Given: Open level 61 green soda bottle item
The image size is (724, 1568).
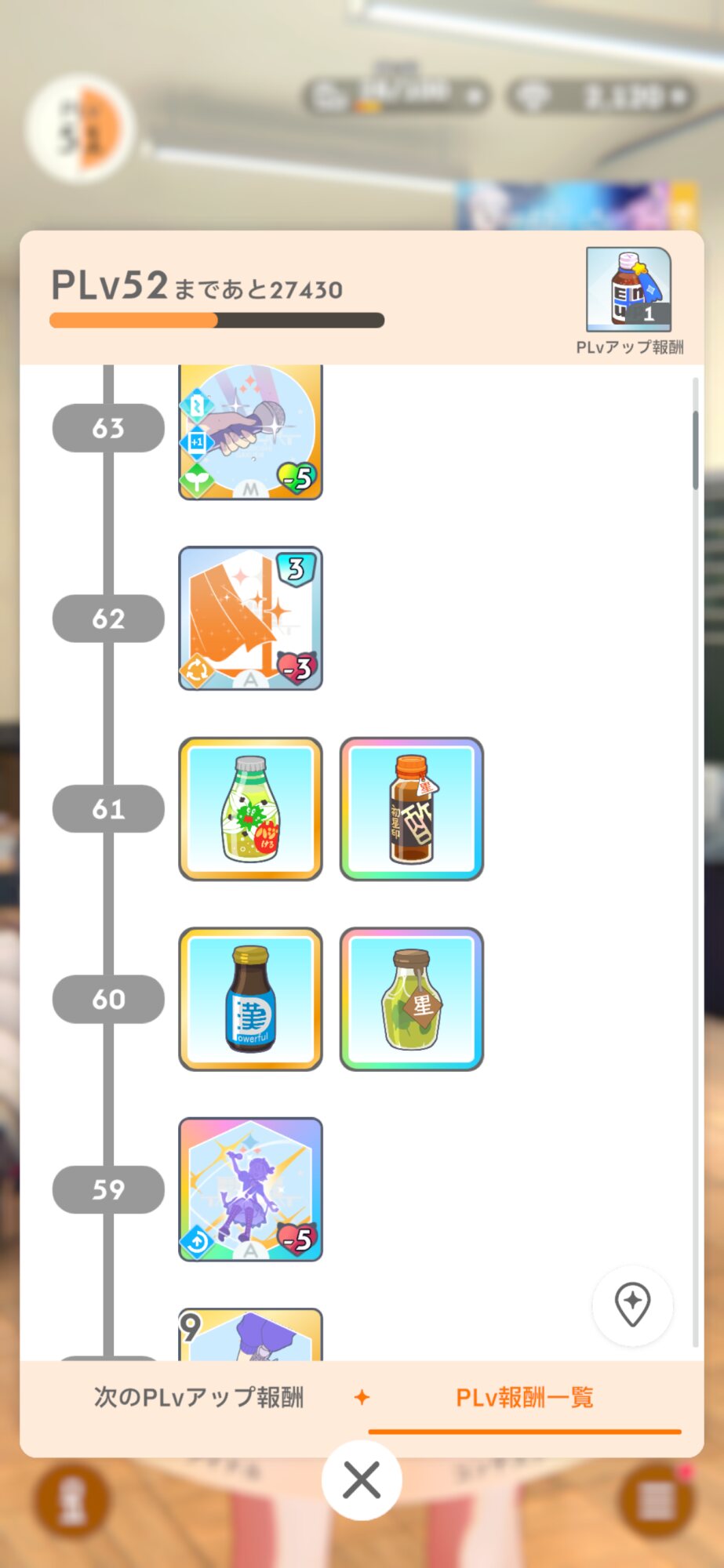Looking at the screenshot, I should point(250,808).
